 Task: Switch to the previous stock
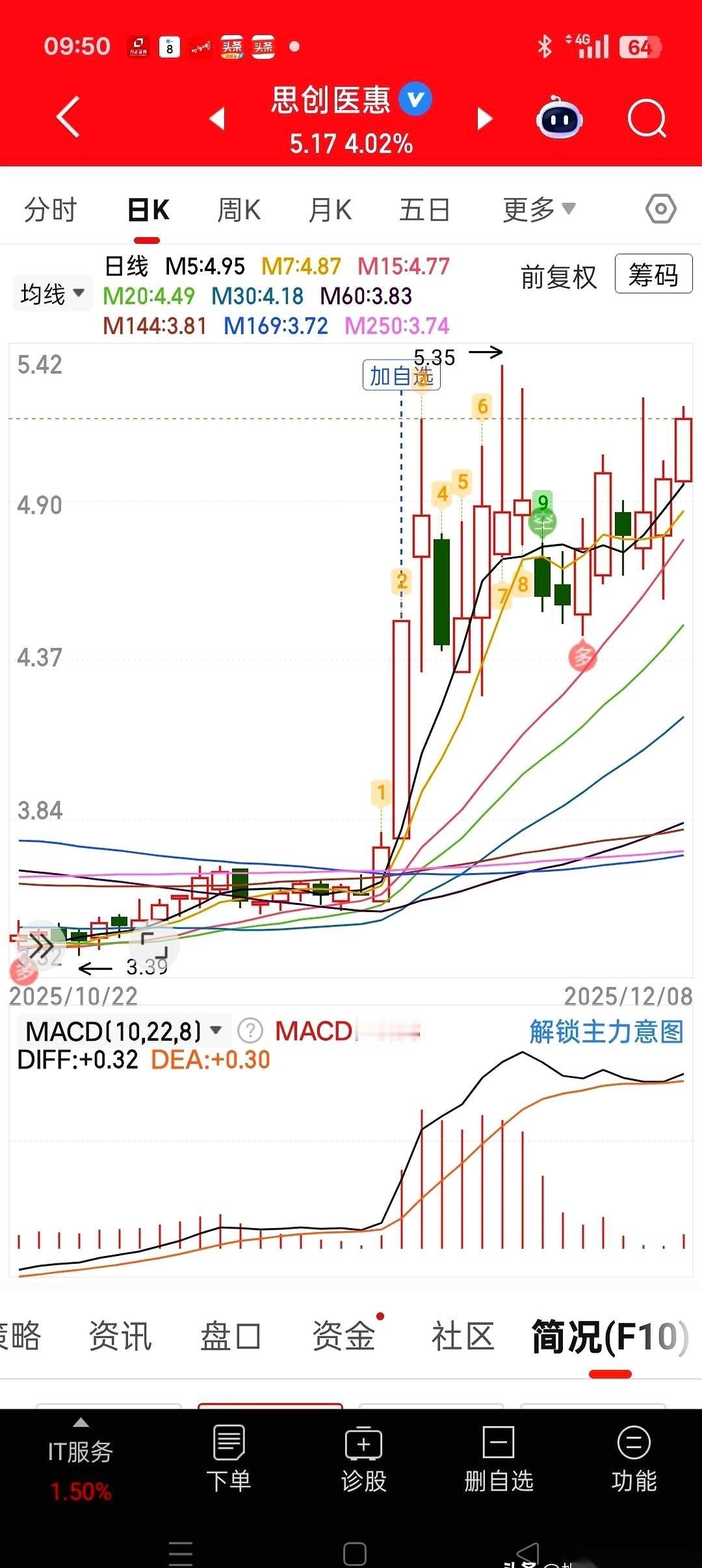(217, 118)
